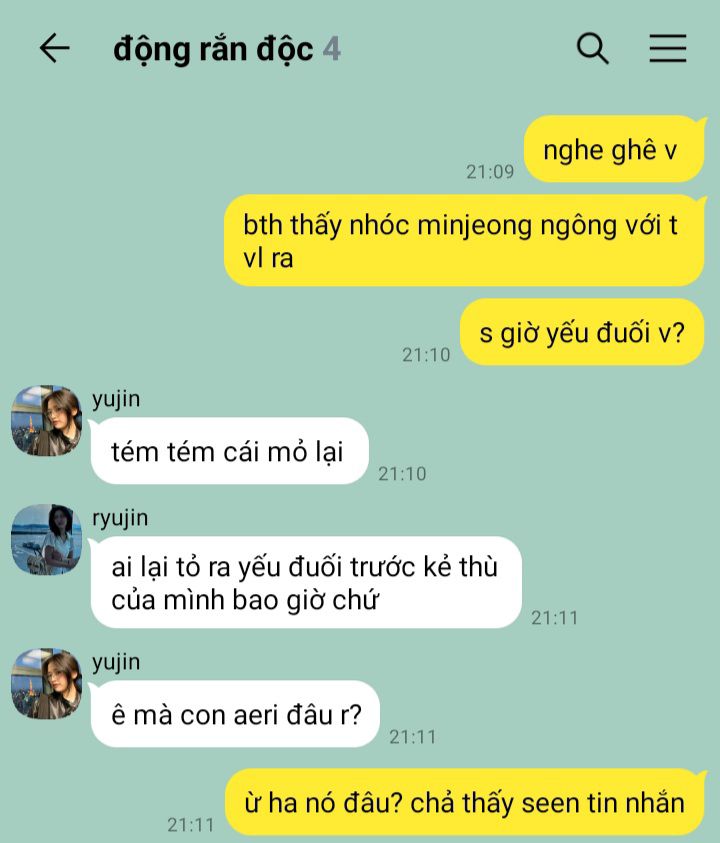
Task: View yujin's avatar beside "tém tém cái mỏ lại"
Action: coord(46,421)
